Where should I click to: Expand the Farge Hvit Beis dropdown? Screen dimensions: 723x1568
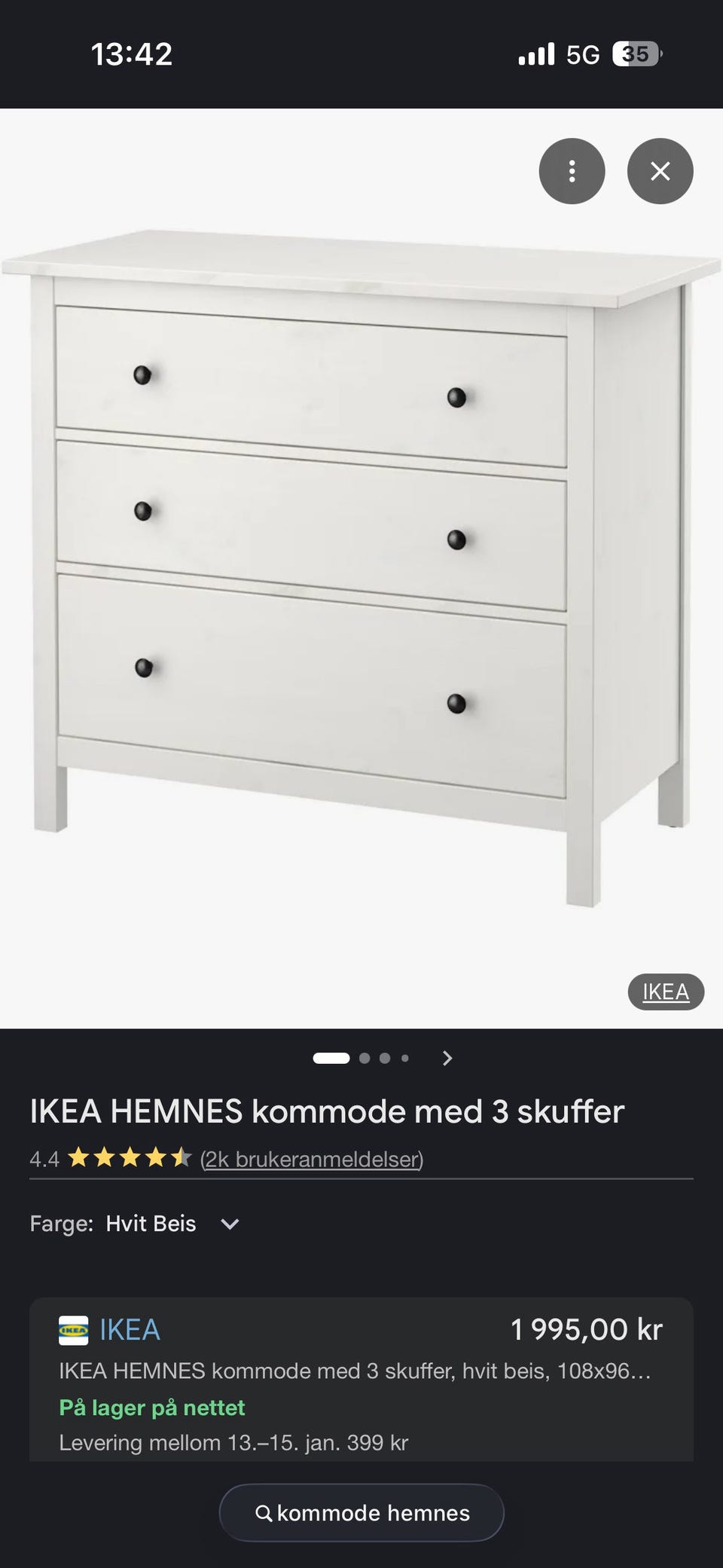[x=229, y=1224]
